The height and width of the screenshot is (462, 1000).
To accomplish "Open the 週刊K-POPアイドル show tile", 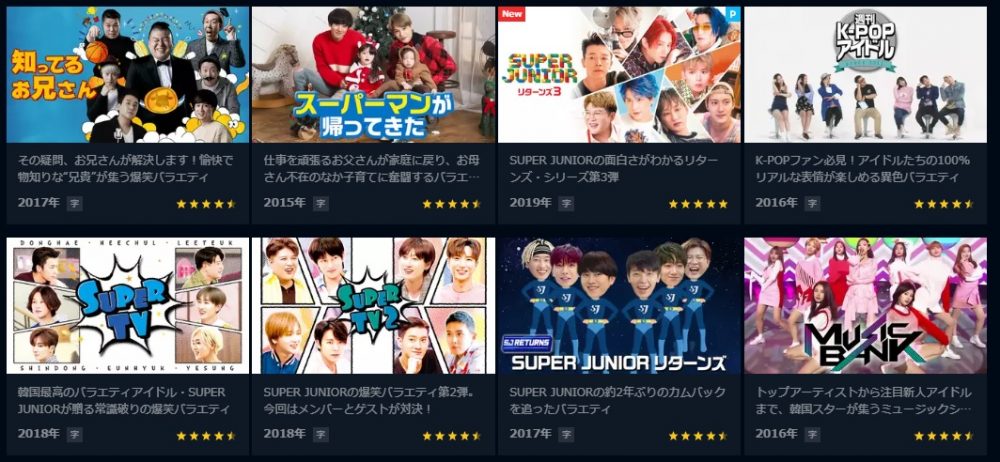I will tap(865, 75).
